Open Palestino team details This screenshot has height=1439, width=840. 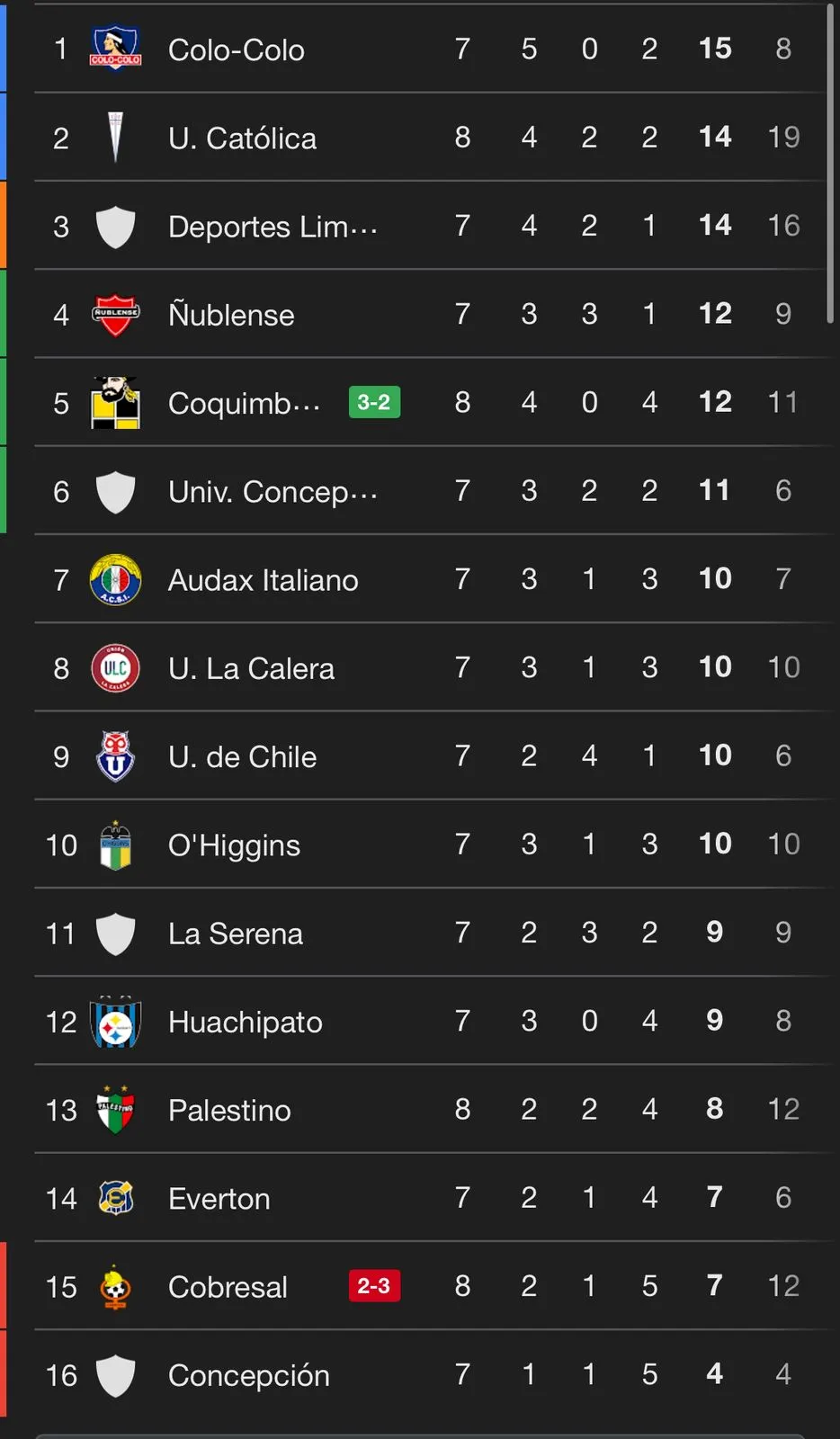click(229, 1110)
